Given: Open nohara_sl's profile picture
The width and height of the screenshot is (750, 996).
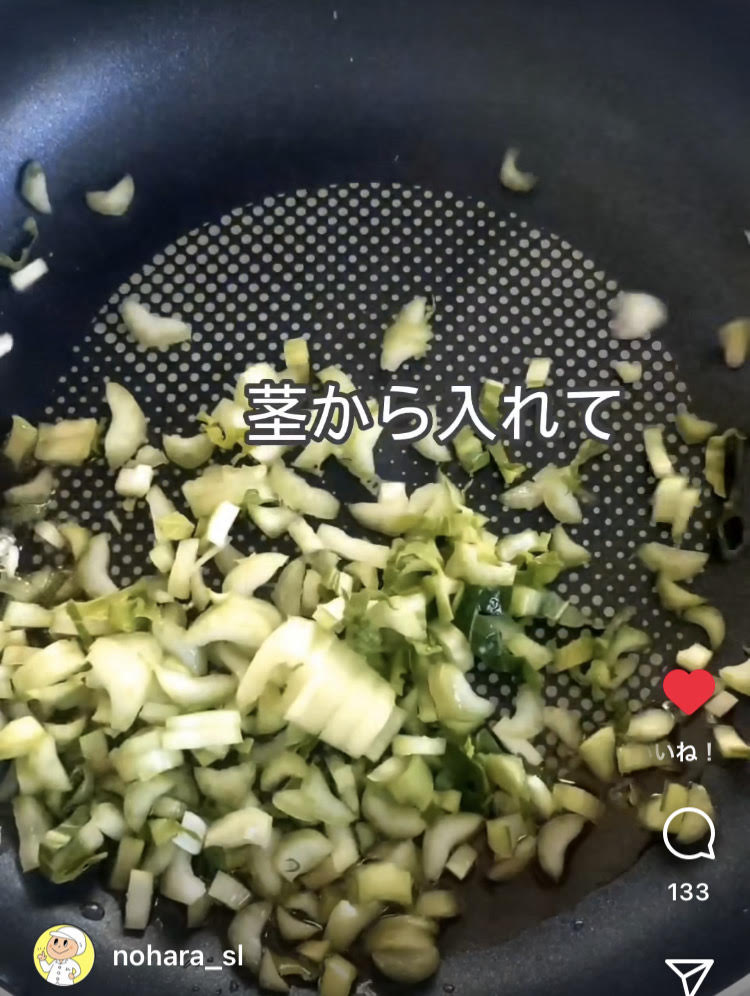Looking at the screenshot, I should point(64,955).
